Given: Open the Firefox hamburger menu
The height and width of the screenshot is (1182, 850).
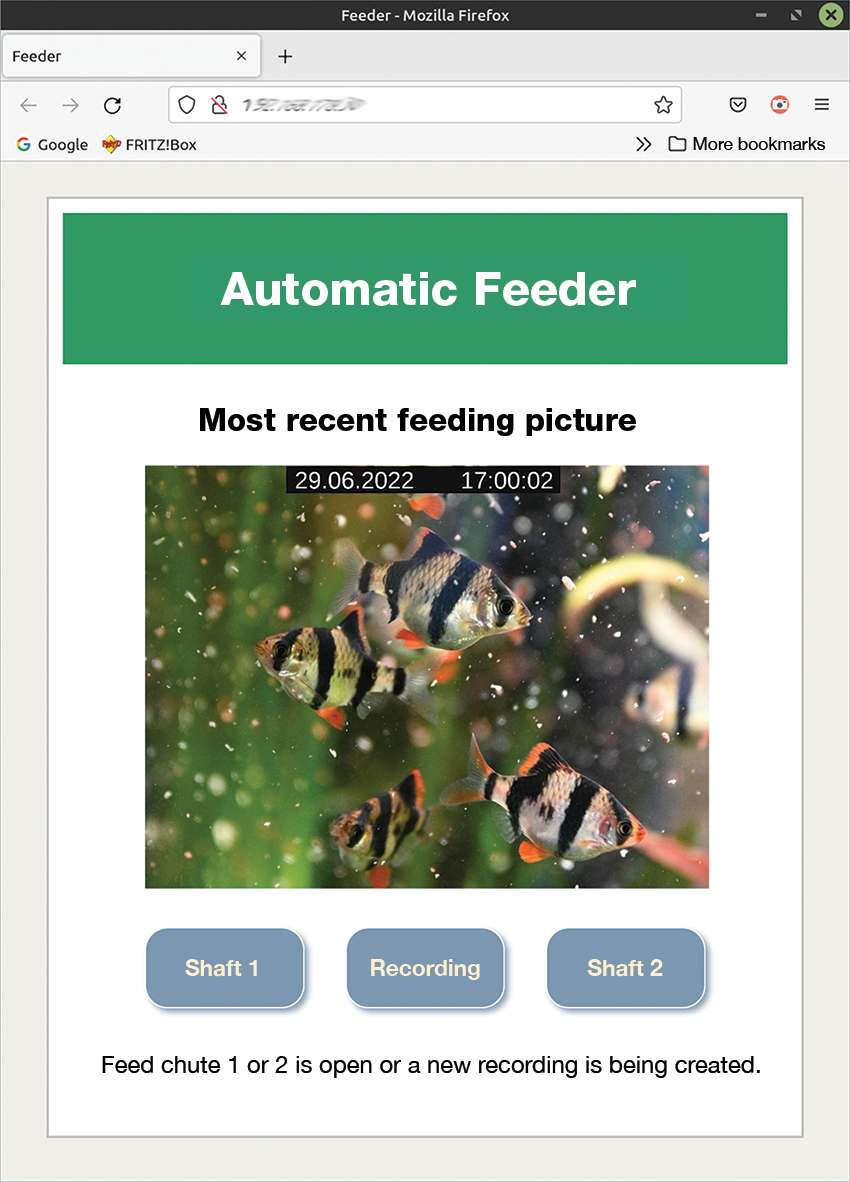Looking at the screenshot, I should [x=821, y=105].
